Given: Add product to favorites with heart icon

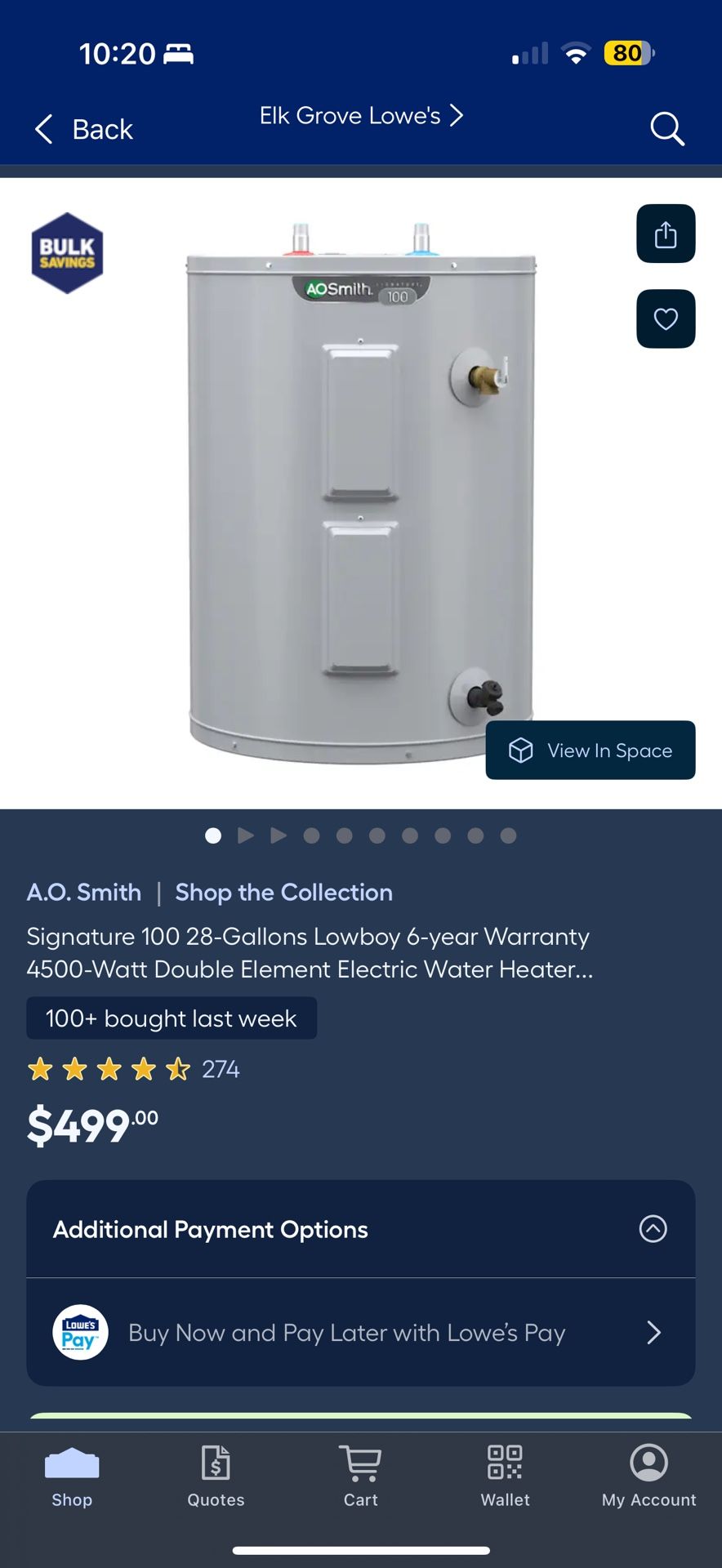Looking at the screenshot, I should [666, 318].
